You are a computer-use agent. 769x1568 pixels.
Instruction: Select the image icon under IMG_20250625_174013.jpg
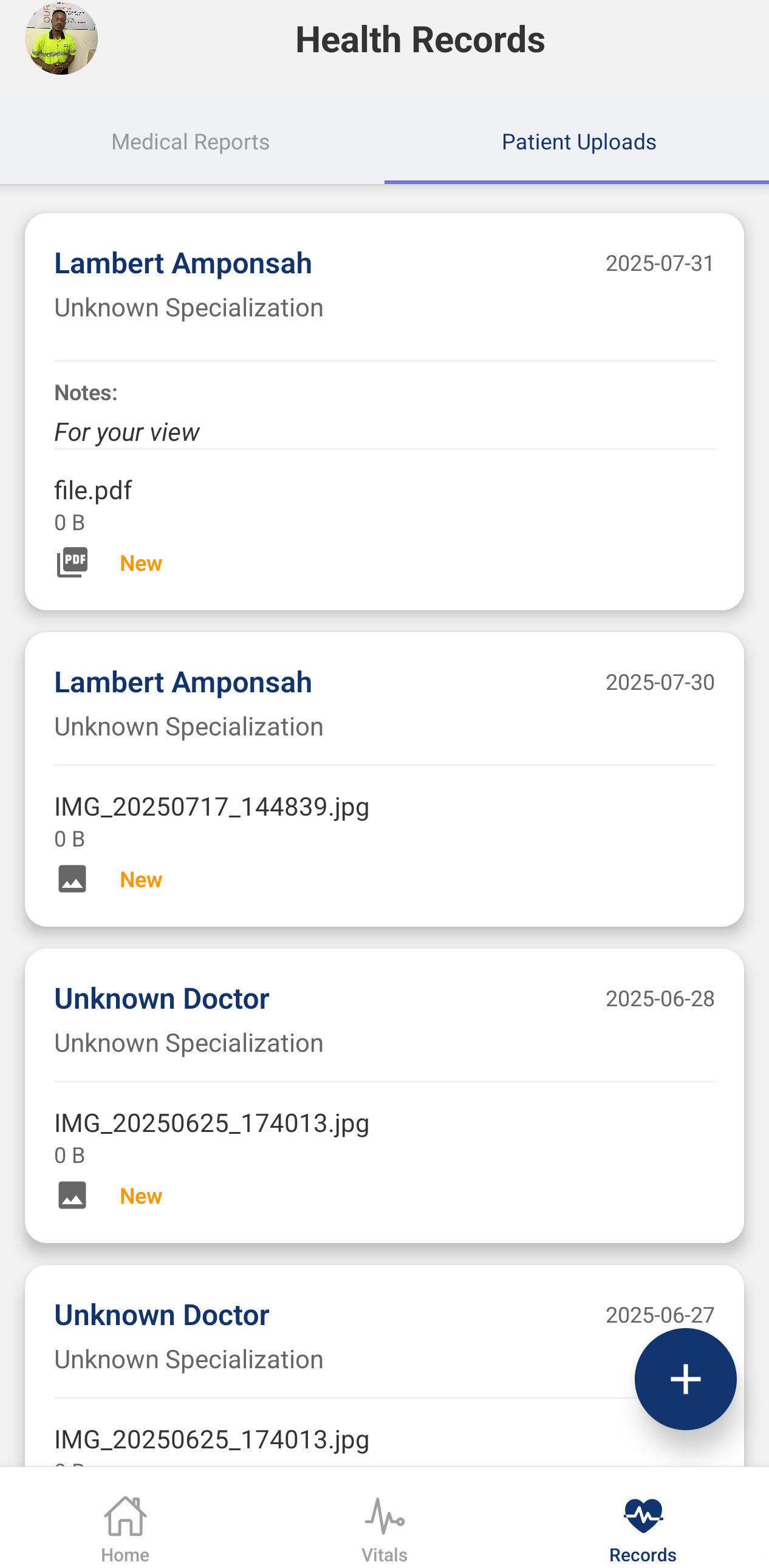point(72,1195)
